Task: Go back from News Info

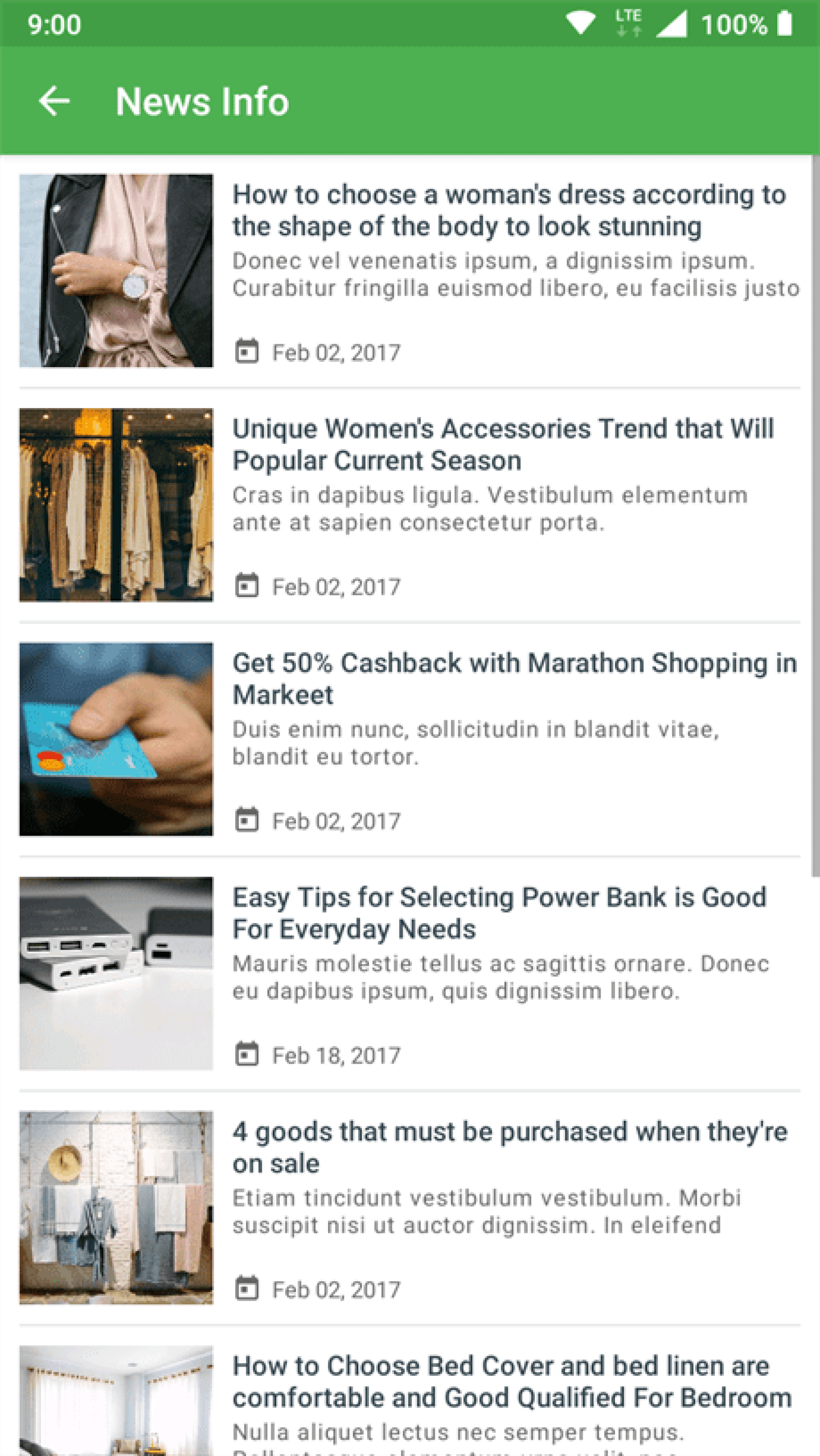Action: click(54, 102)
